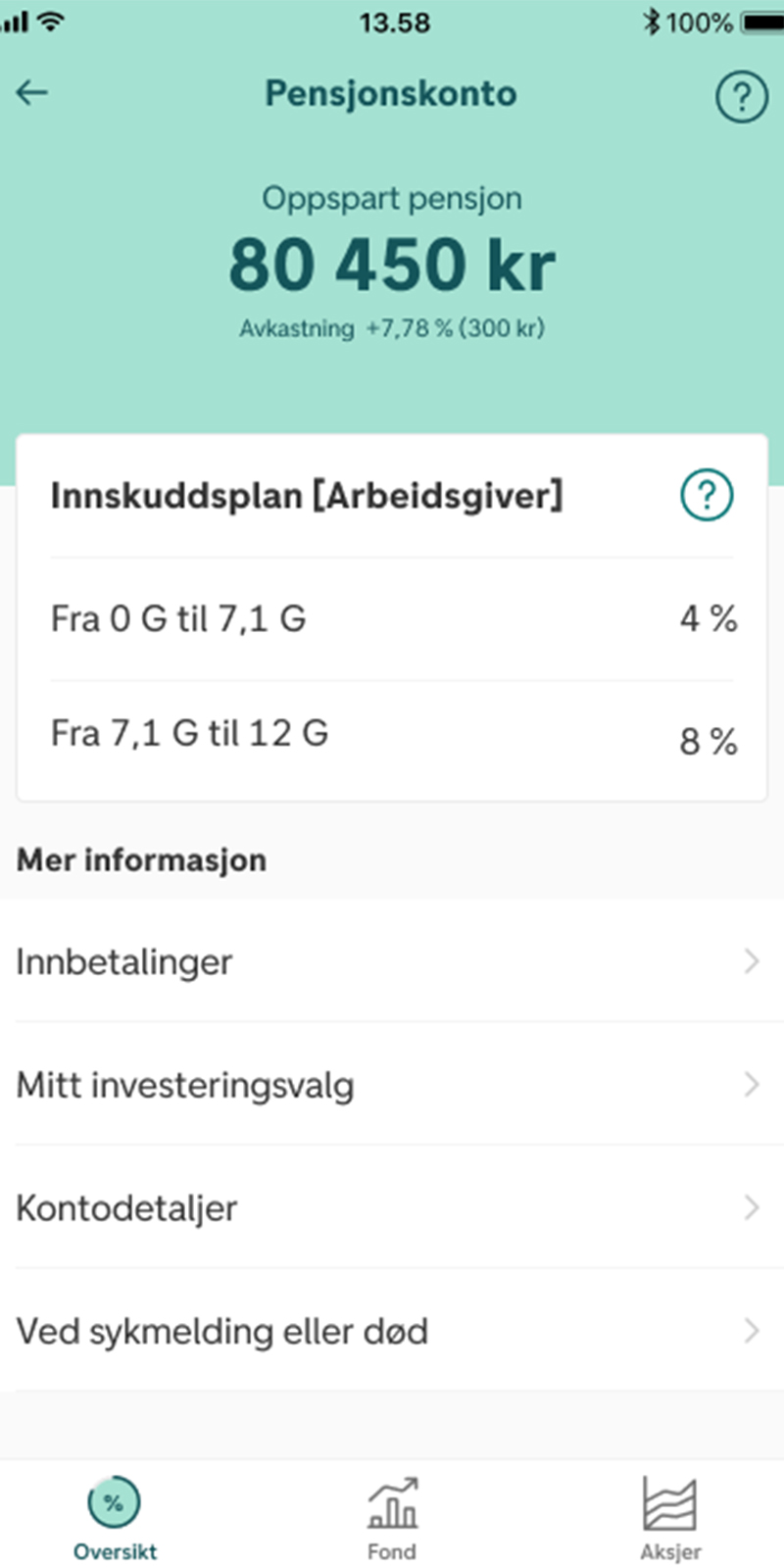View Kontodetaljer
Viewport: 784px width, 1568px height.
[392, 1207]
